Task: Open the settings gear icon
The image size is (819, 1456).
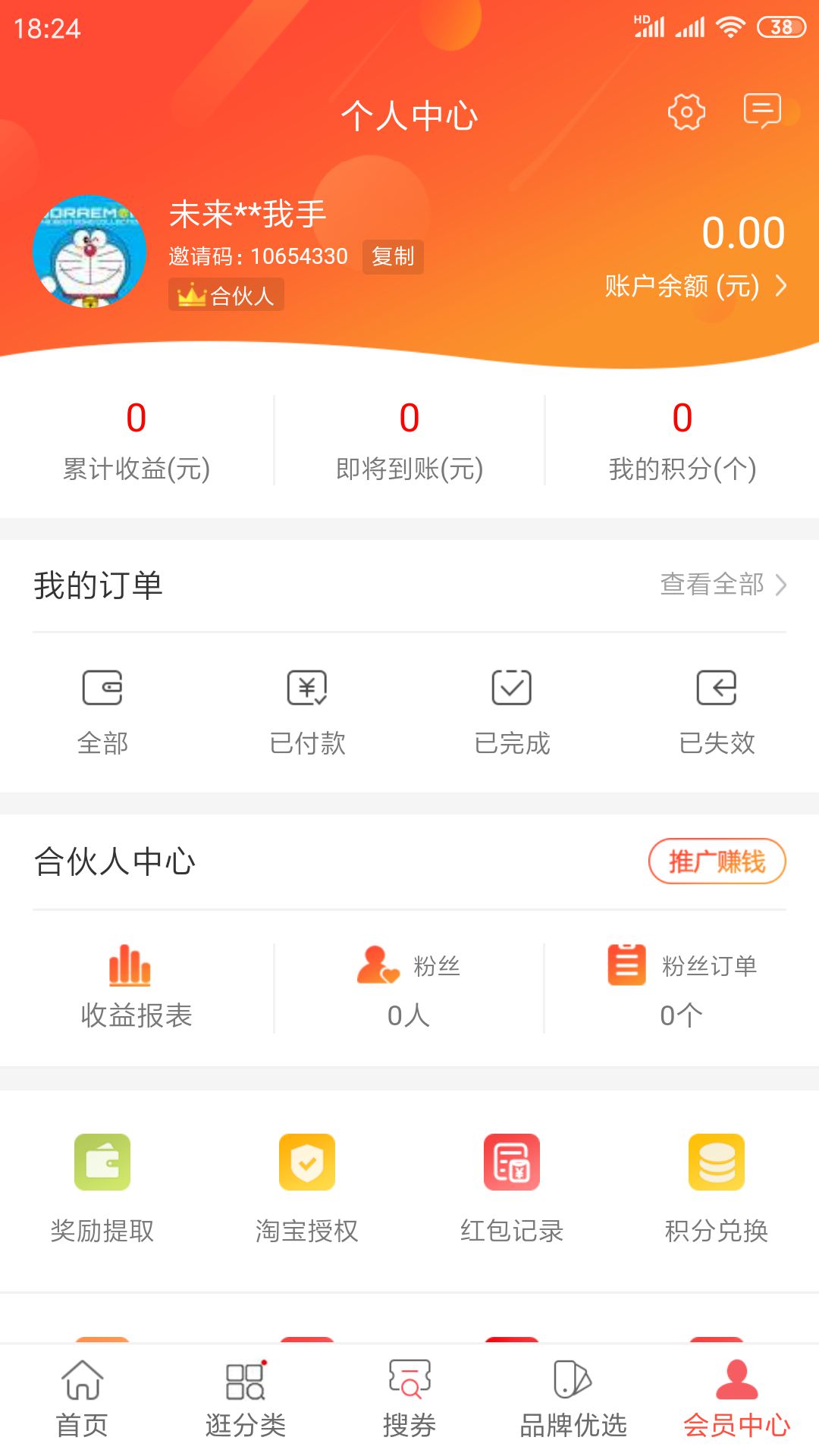Action: coord(685,111)
